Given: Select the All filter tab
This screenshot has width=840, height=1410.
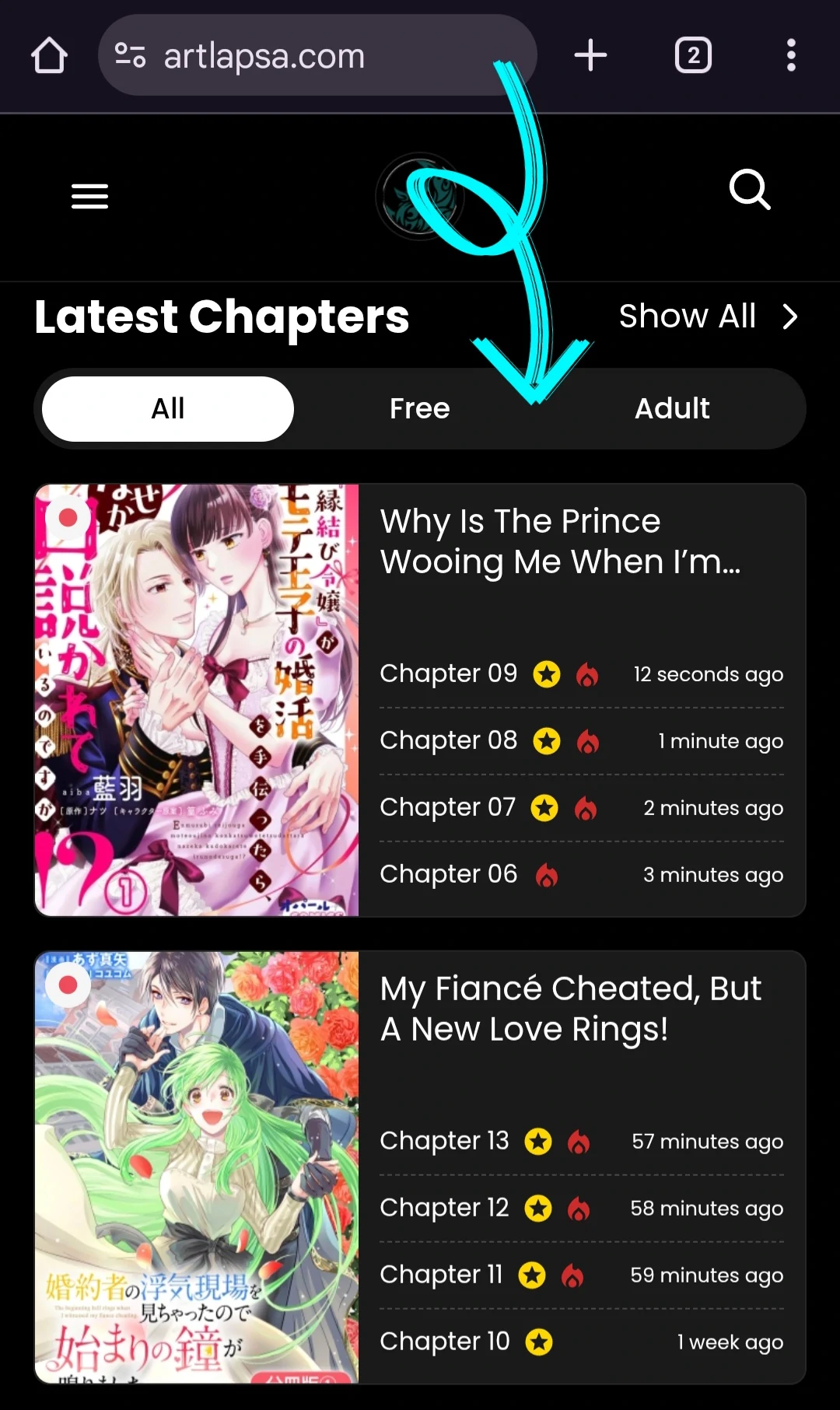Looking at the screenshot, I should 168,409.
